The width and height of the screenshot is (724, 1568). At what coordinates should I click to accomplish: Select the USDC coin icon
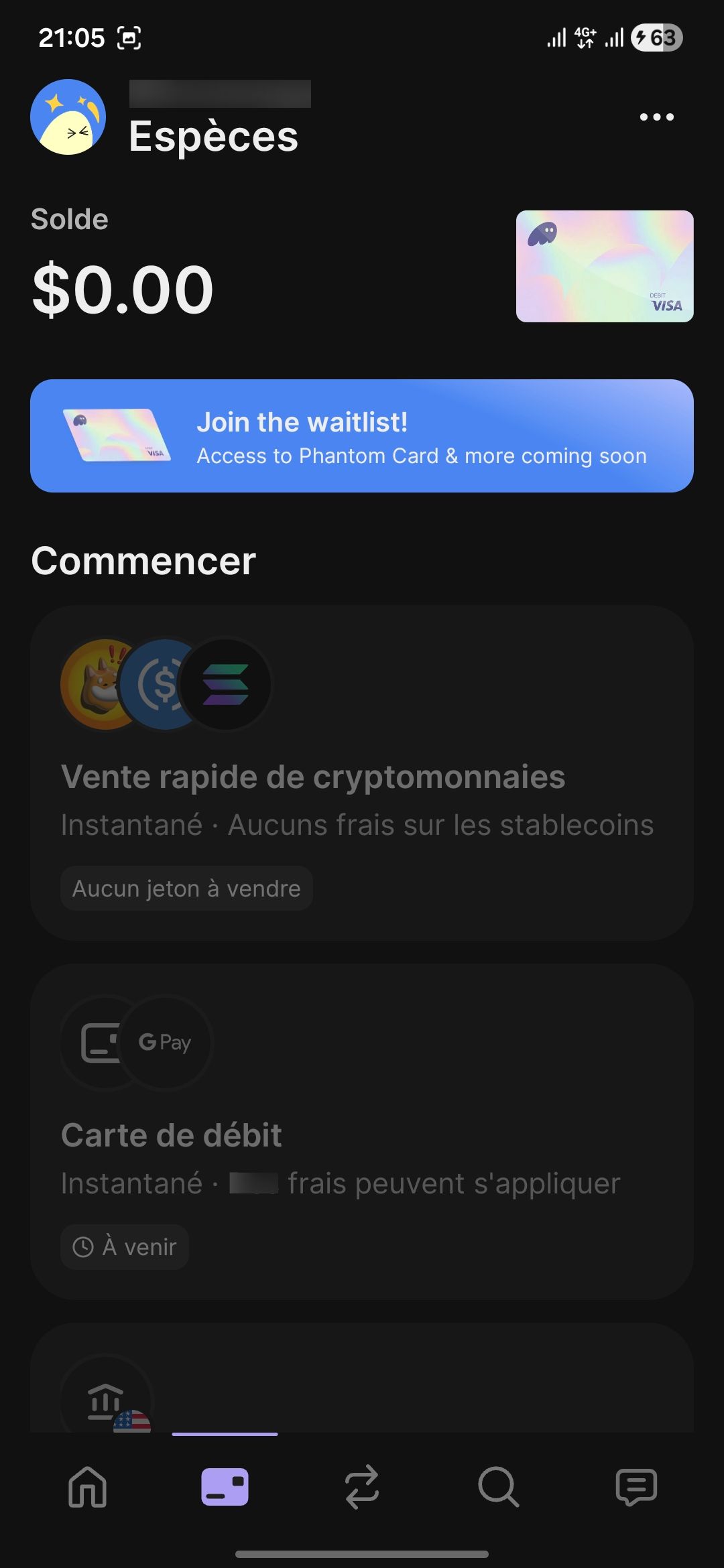[x=161, y=684]
